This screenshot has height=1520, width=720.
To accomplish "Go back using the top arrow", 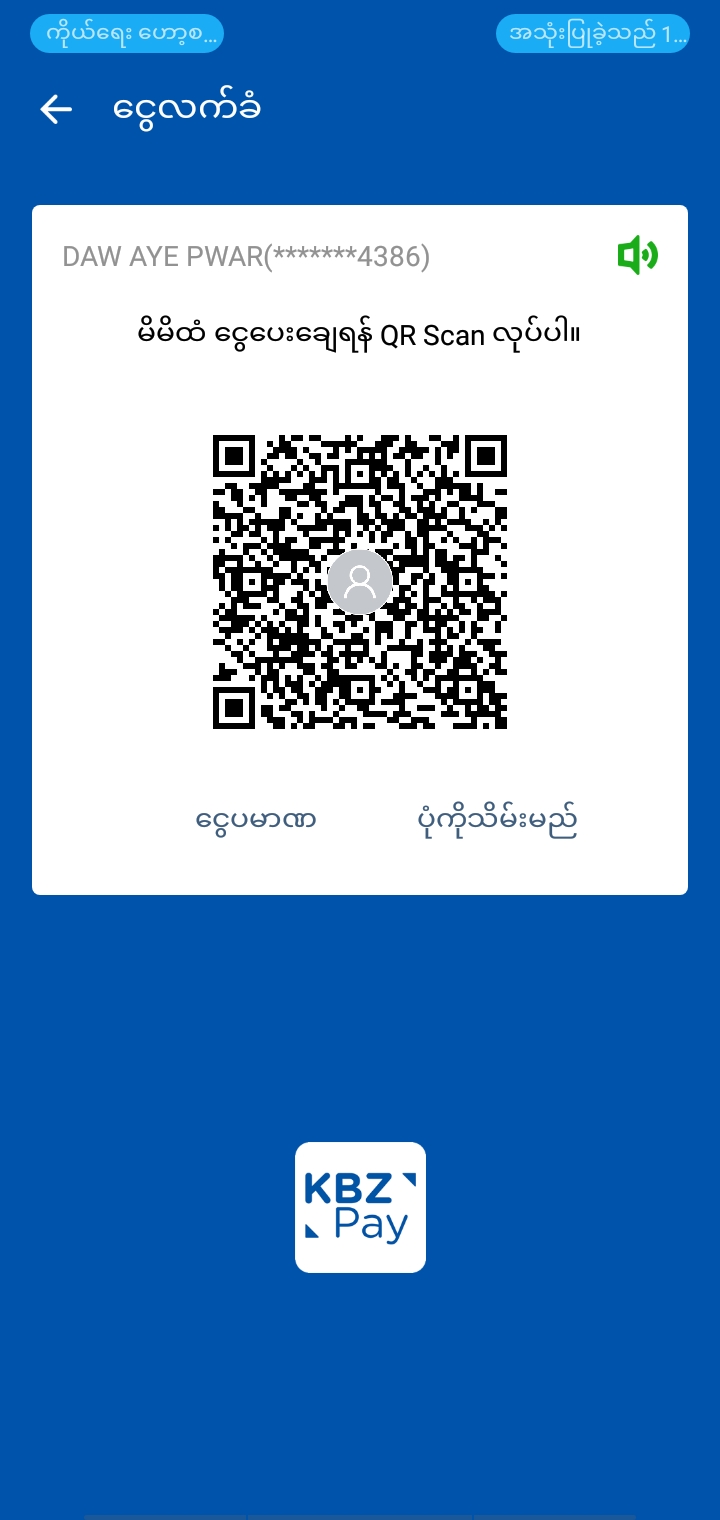I will click(x=56, y=109).
